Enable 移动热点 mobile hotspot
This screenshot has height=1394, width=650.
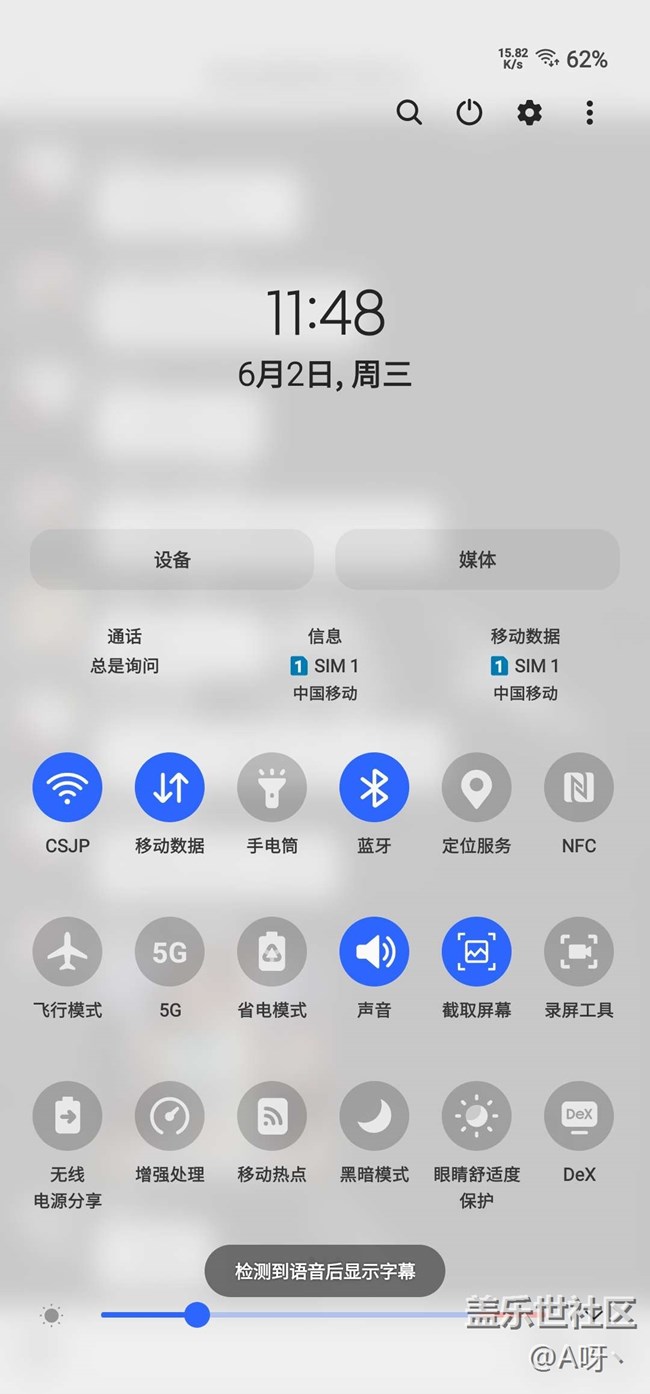pos(272,1116)
